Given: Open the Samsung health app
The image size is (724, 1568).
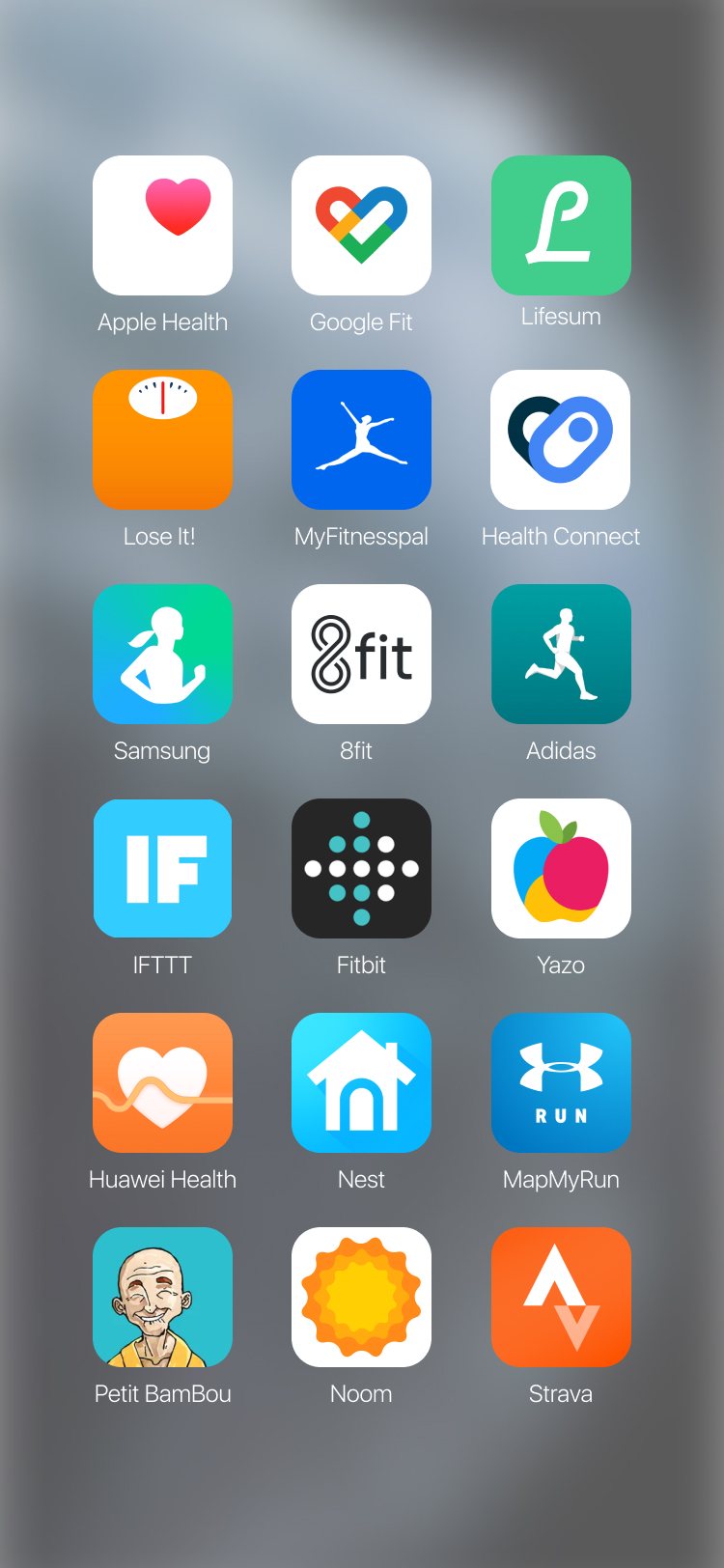Looking at the screenshot, I should tap(162, 654).
